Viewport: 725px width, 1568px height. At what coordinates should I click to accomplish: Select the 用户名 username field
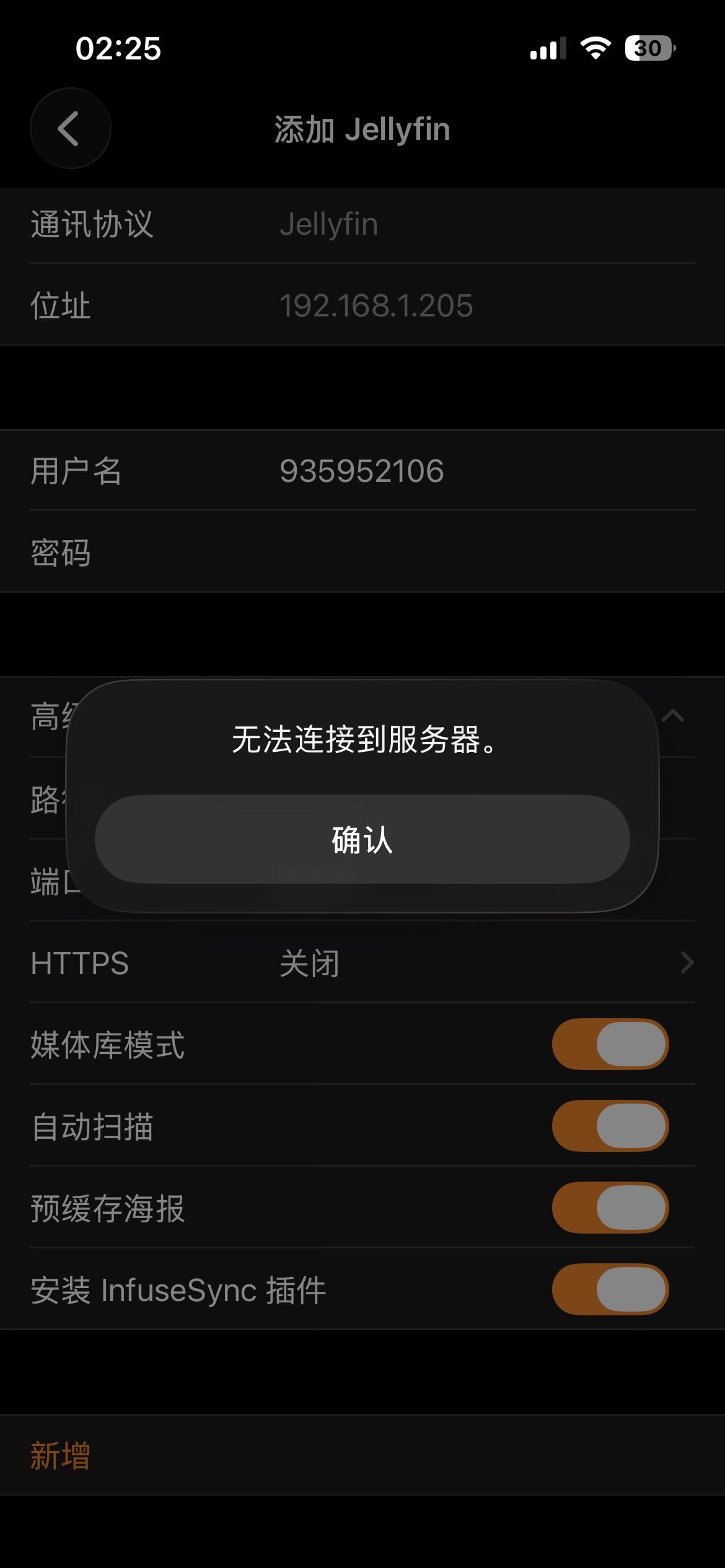point(362,471)
